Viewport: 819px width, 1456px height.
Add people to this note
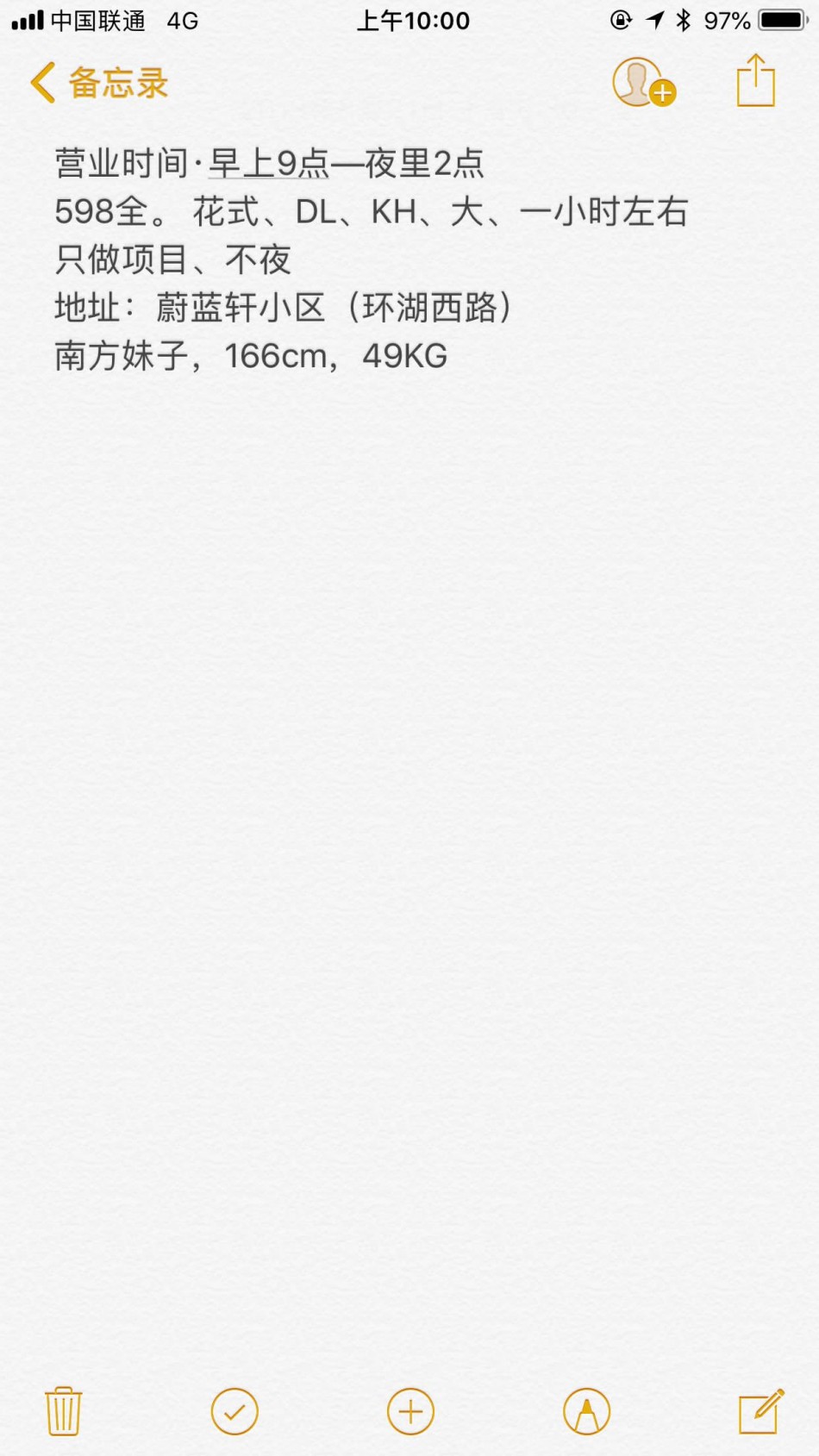tap(644, 83)
